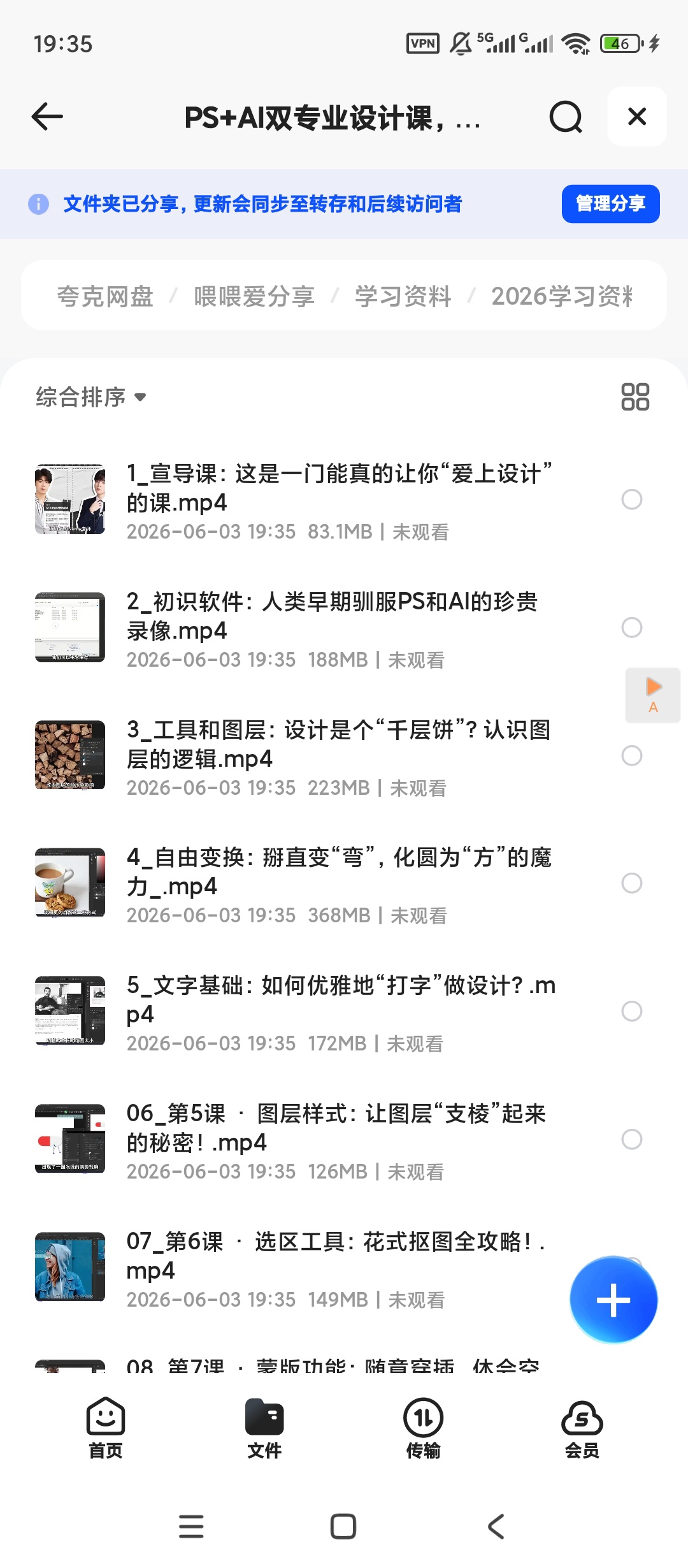Tap the system home button
Viewport: 688px width, 1568px height.
pos(343,1527)
